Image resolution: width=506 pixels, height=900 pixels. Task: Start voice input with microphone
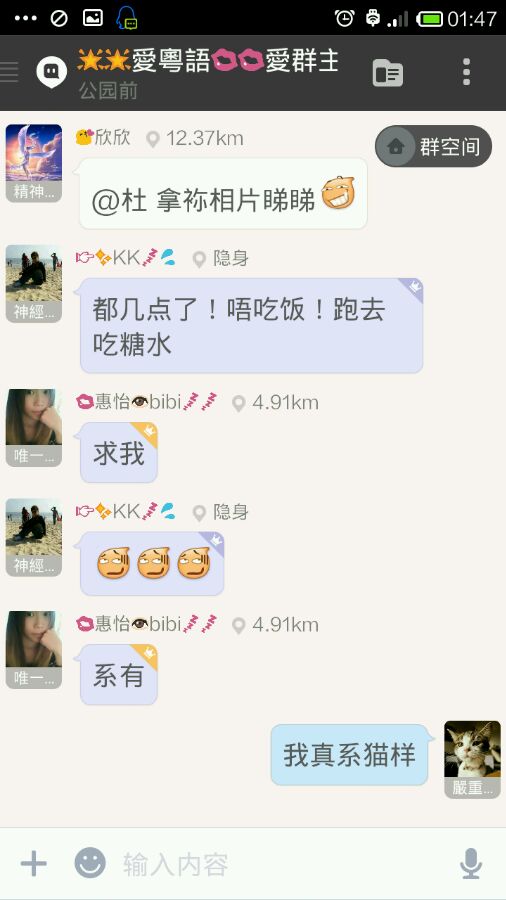point(471,863)
